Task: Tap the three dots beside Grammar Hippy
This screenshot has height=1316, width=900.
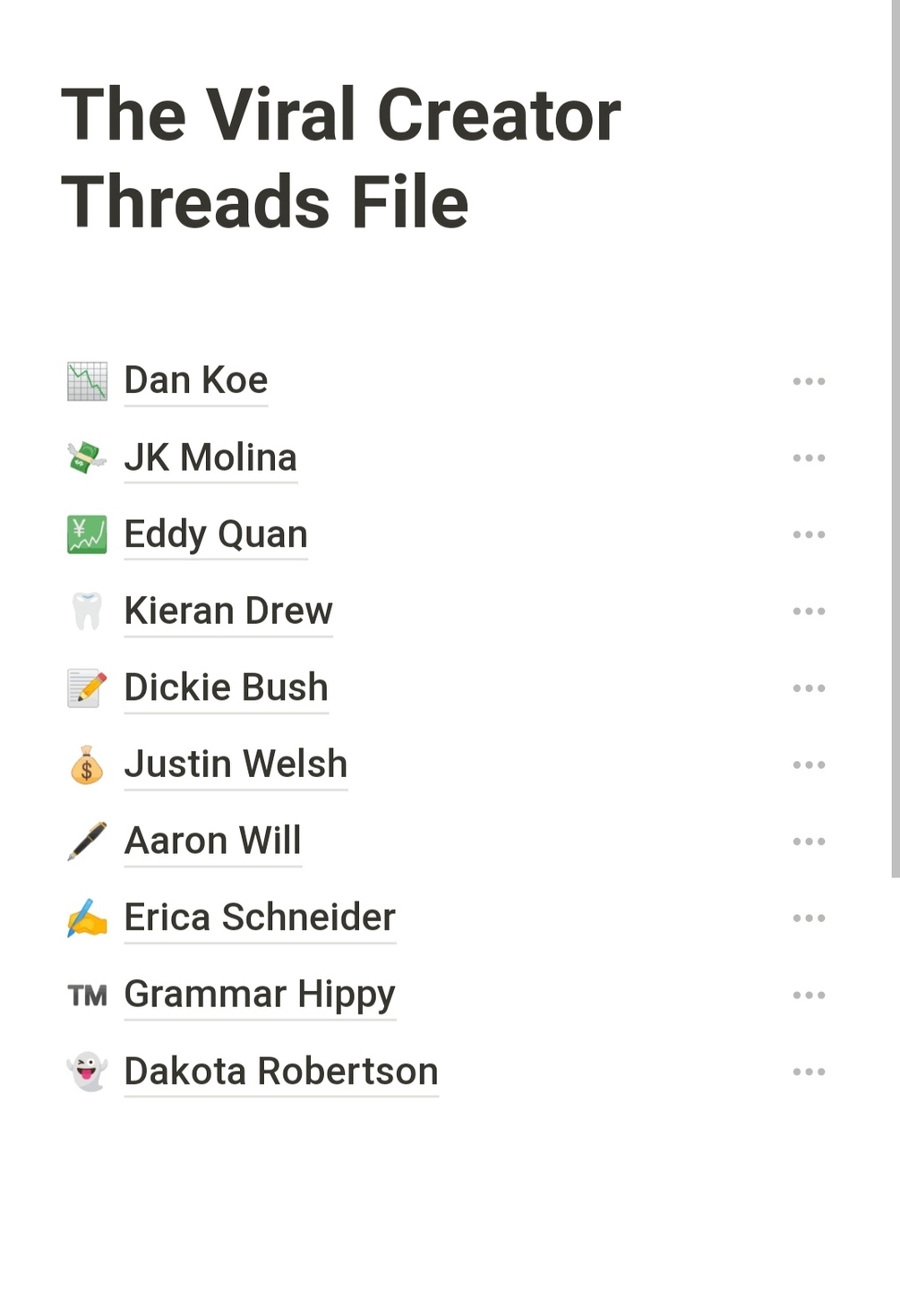Action: [809, 996]
